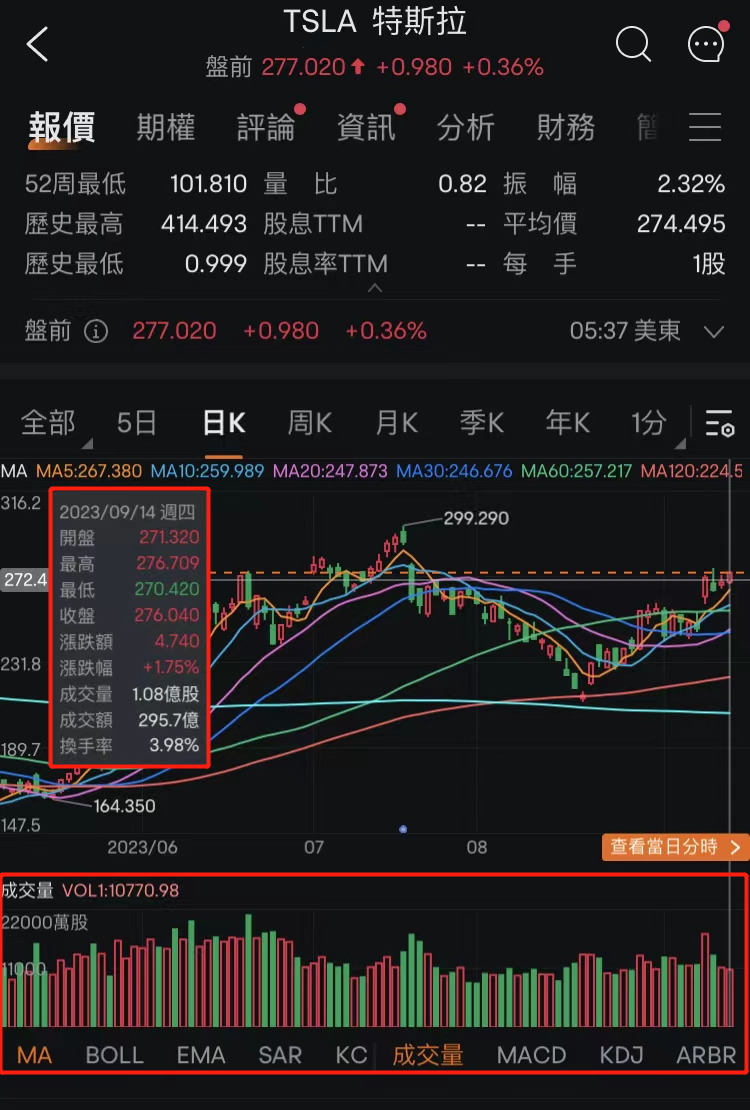Open the 資訊 tab
Screen dimensions: 750x1110
366,128
